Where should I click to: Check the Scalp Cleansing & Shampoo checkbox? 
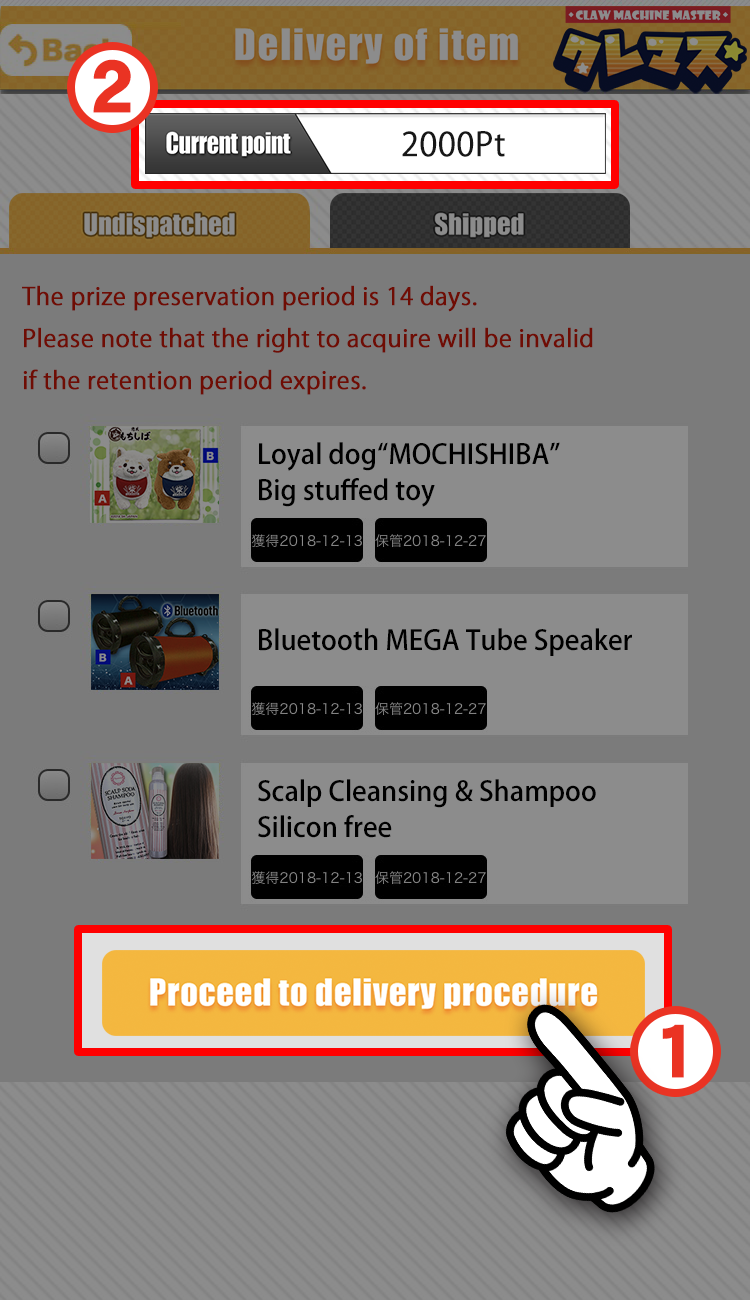54,785
